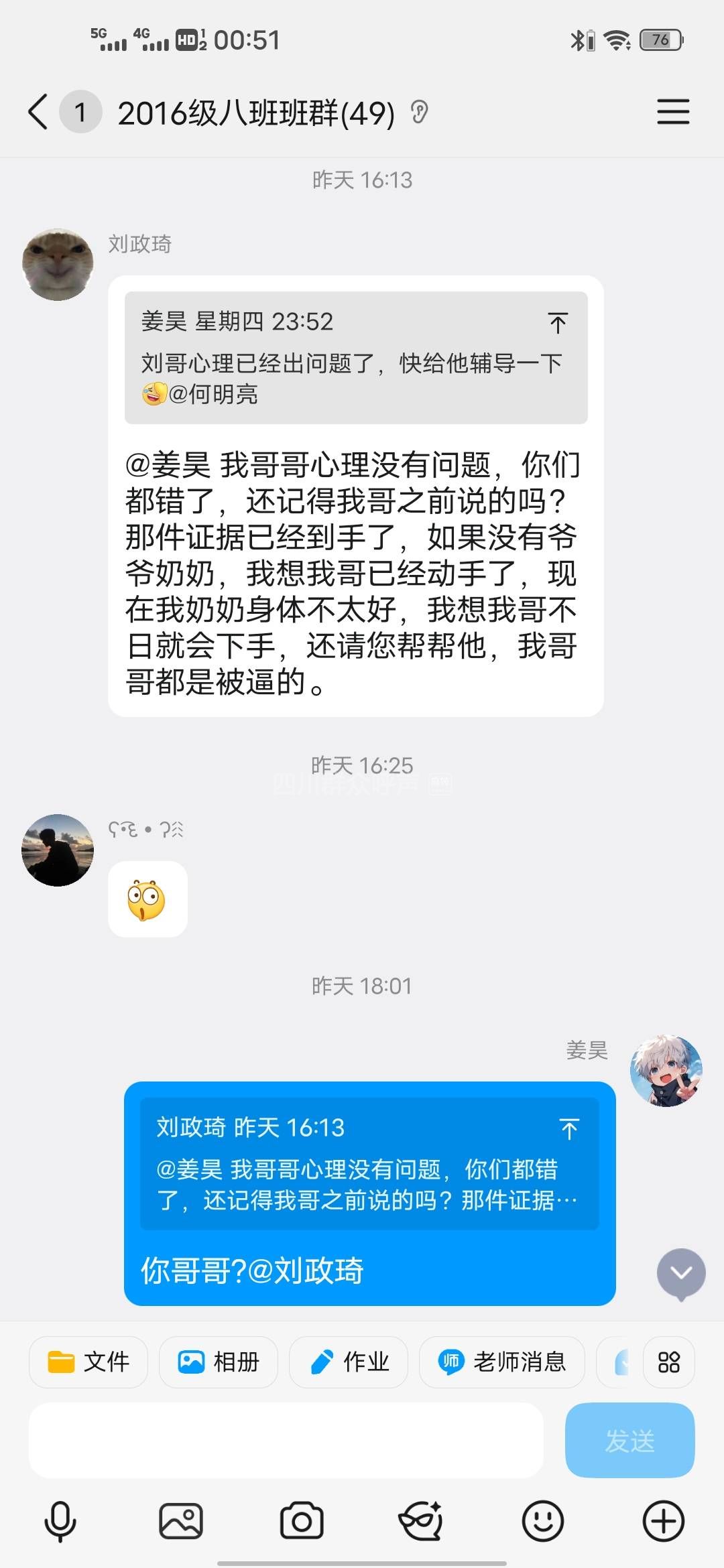Image resolution: width=724 pixels, height=1568 pixels.
Task: Go back from the class group chat
Action: pyautogui.click(x=38, y=111)
